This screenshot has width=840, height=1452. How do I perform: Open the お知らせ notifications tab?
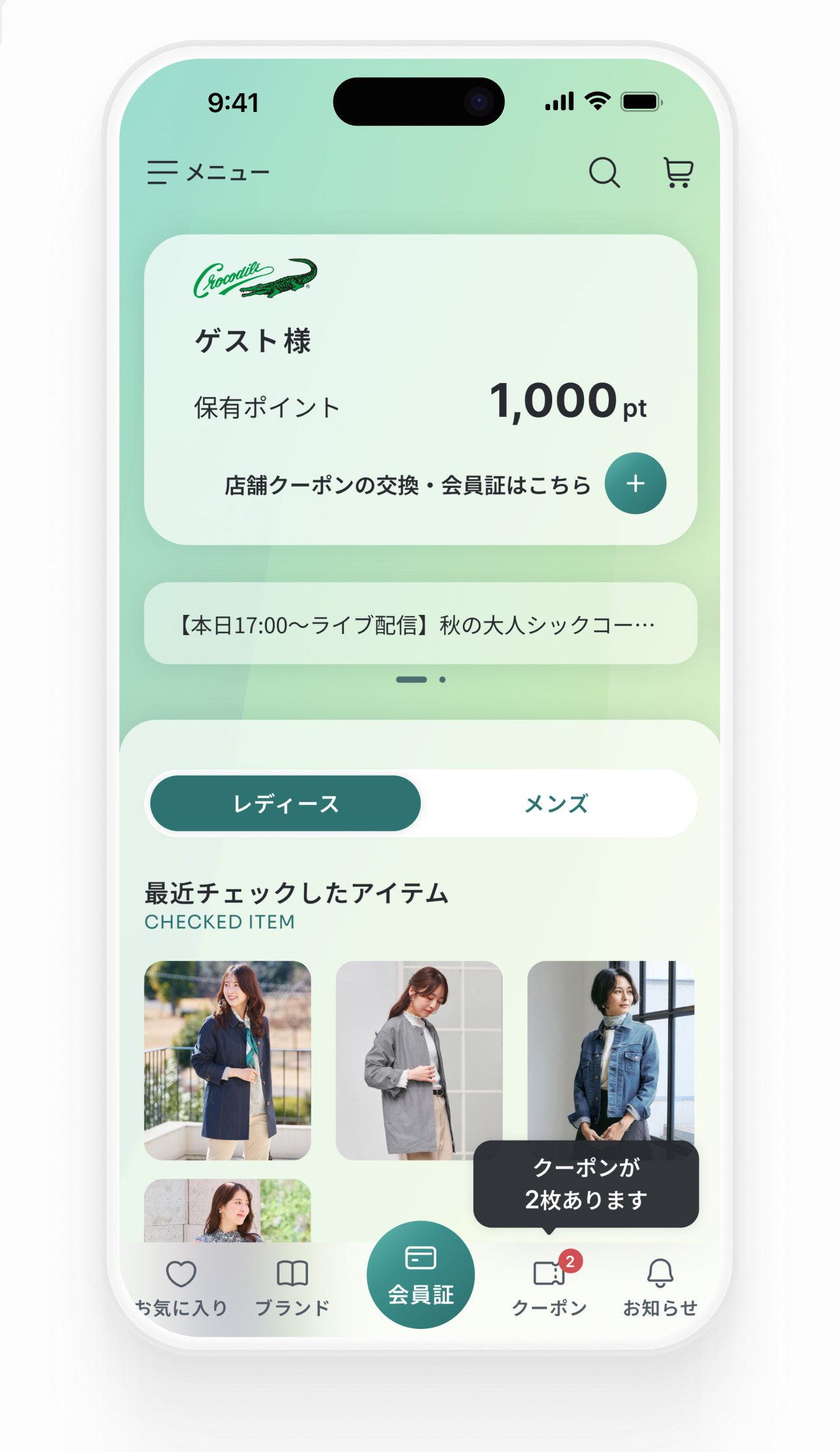pyautogui.click(x=660, y=1288)
